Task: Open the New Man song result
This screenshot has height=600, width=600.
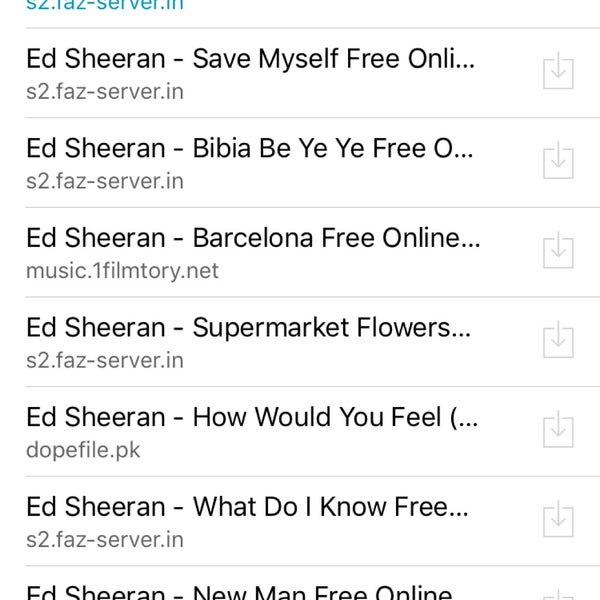Action: 250,592
